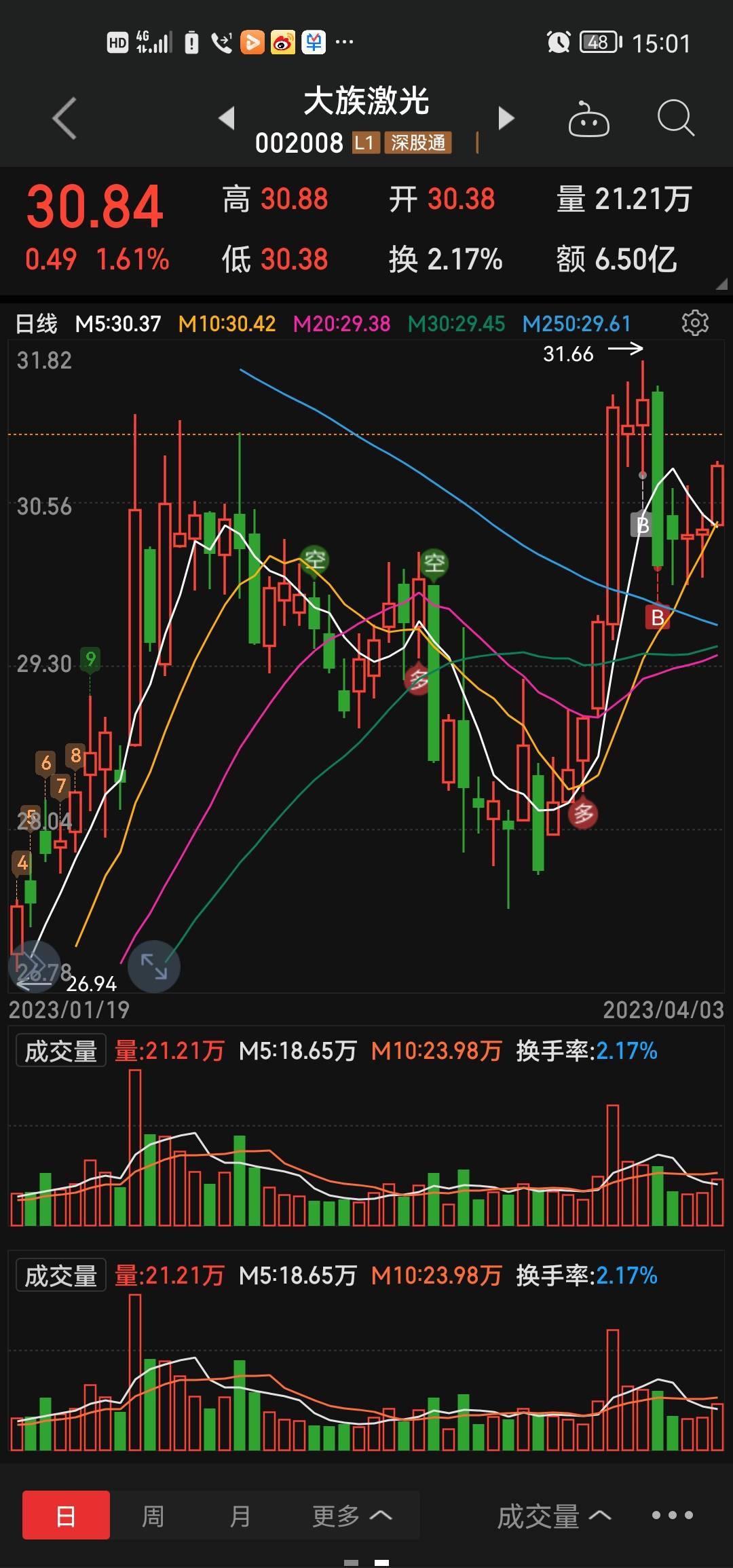Open stock search
733x1568 pixels.
pyautogui.click(x=675, y=119)
